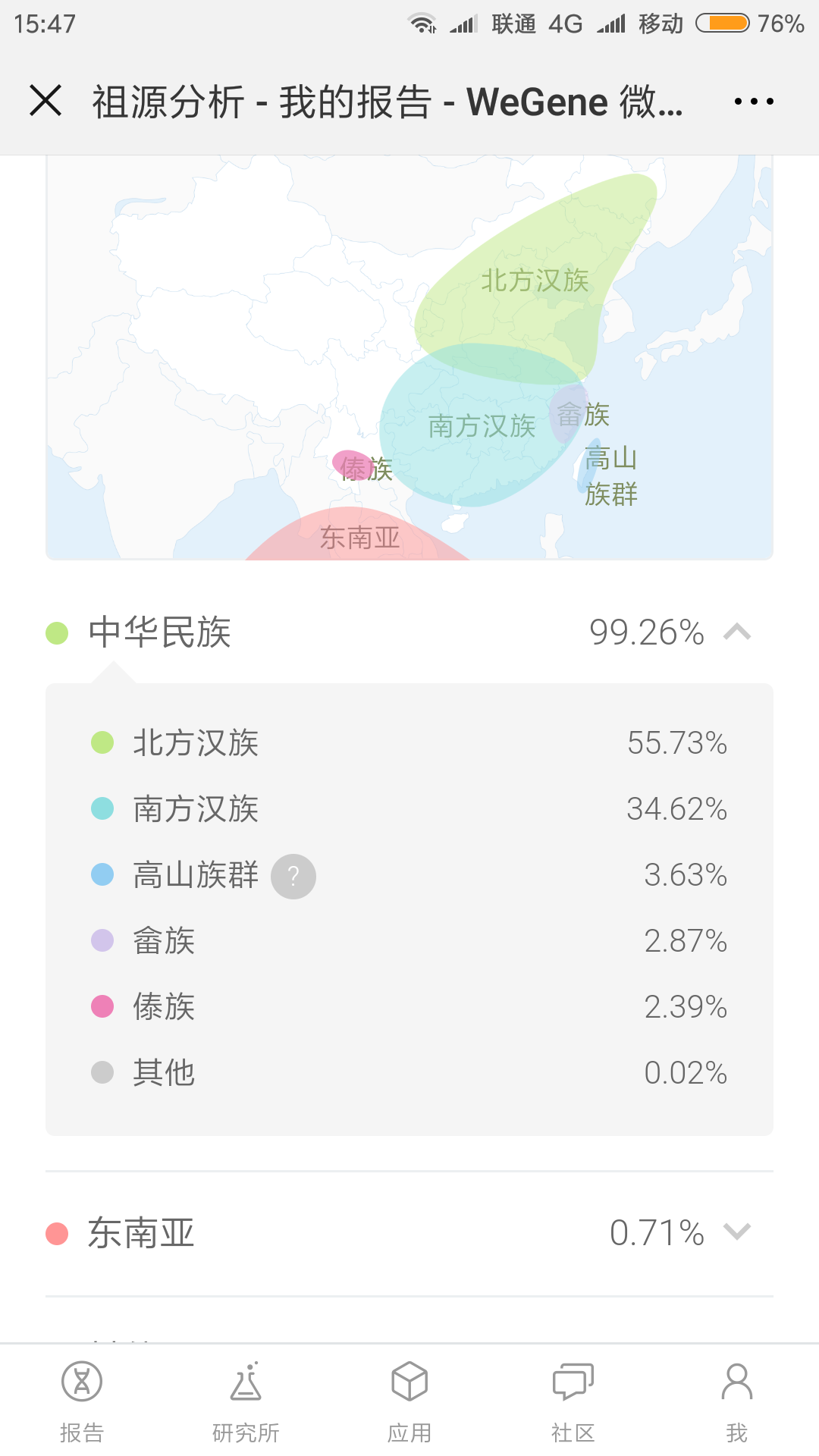819x1456 pixels.
Task: Collapse the 中华民族 ancestry section
Action: point(737,632)
